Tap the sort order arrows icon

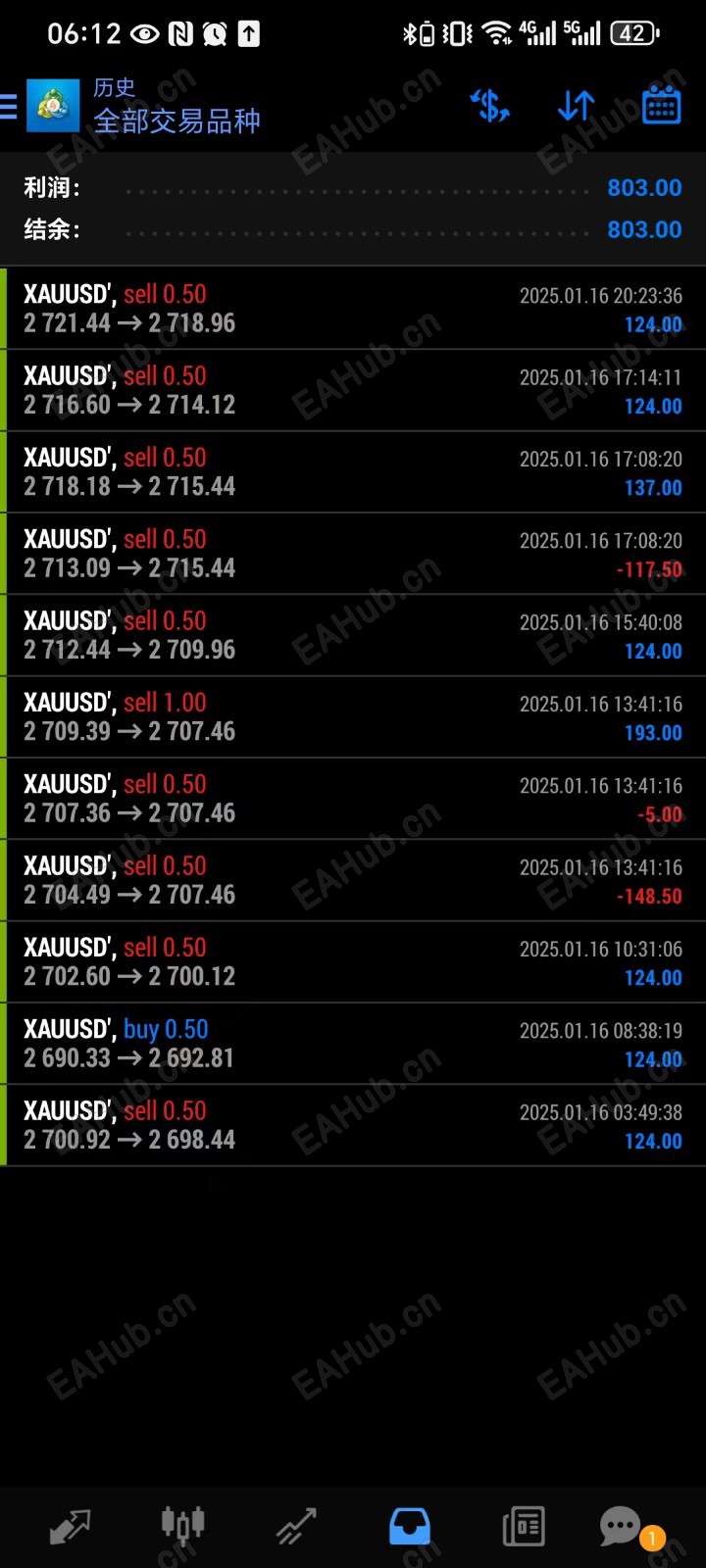click(576, 106)
